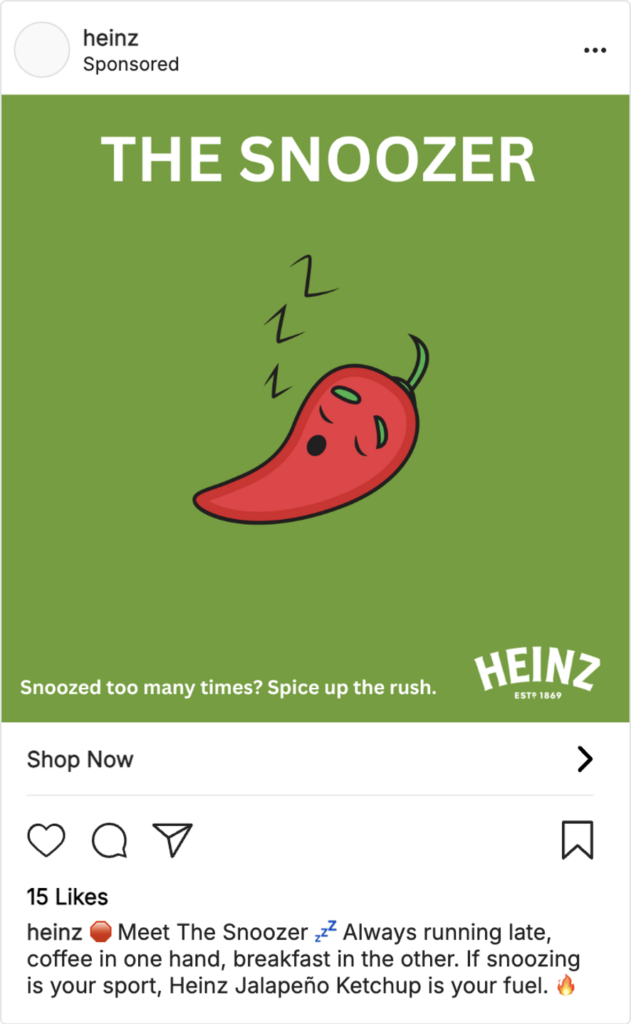Image resolution: width=631 pixels, height=1024 pixels.
Task: Open The Snoozer ad image
Action: pyautogui.click(x=315, y=408)
